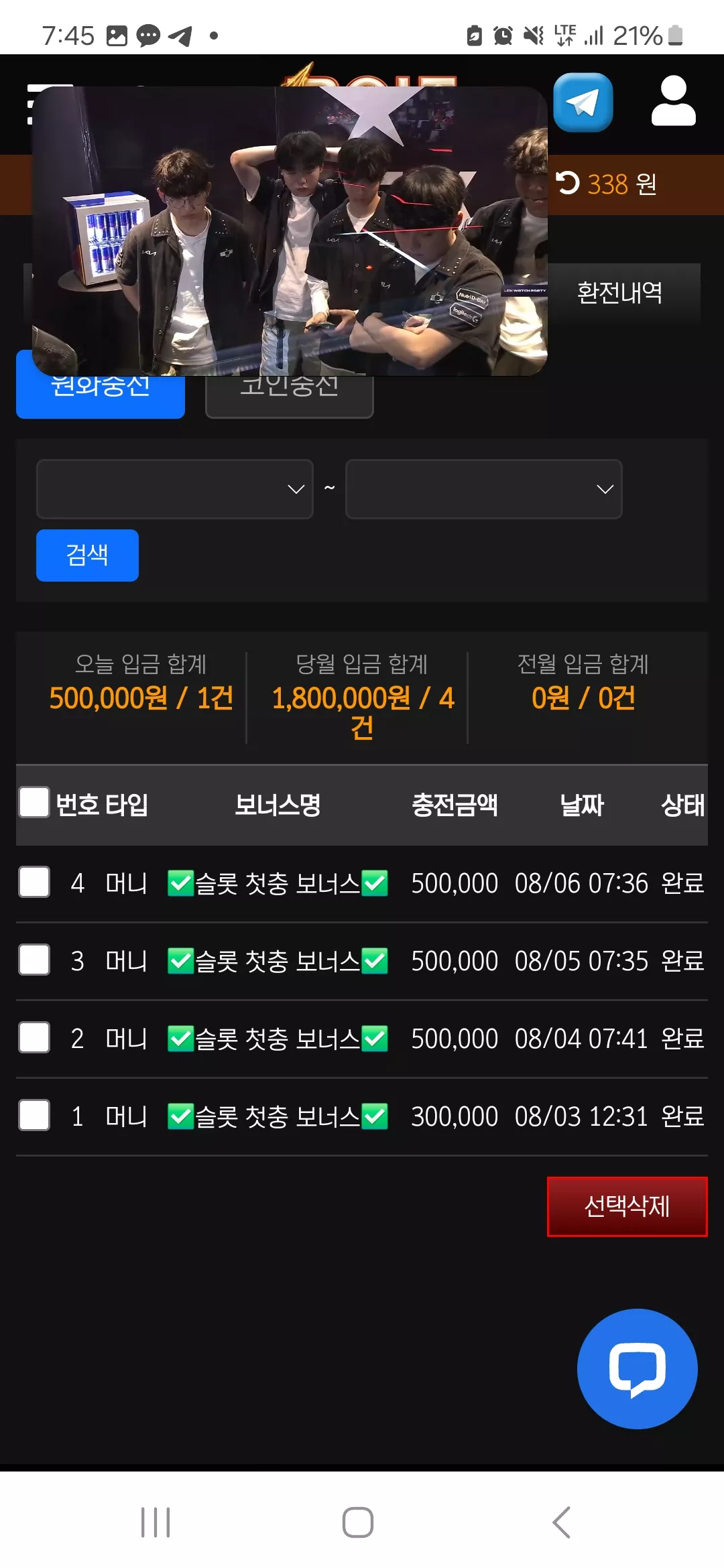724x1568 pixels.
Task: Toggle the select-all checkbox in table header
Action: click(34, 802)
